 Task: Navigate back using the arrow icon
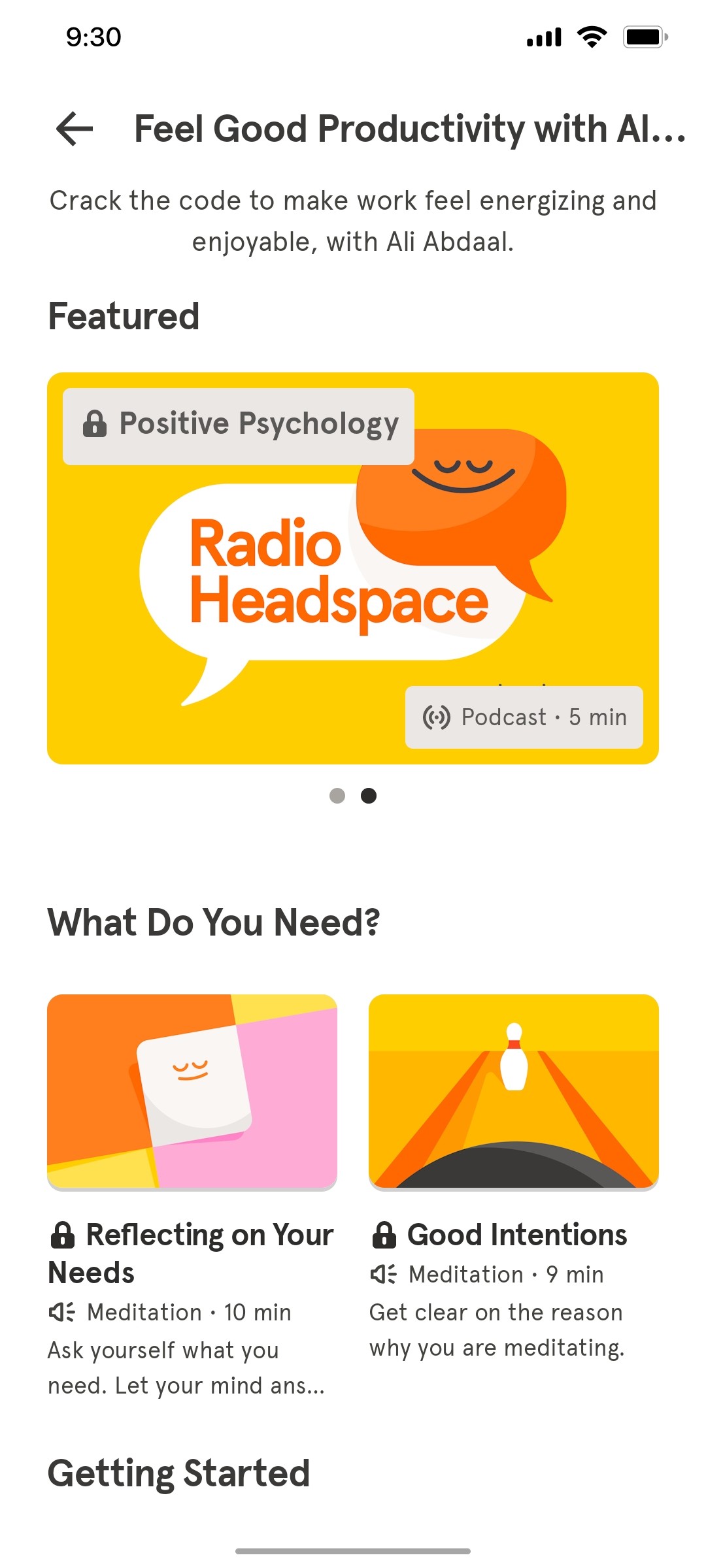[x=74, y=129]
